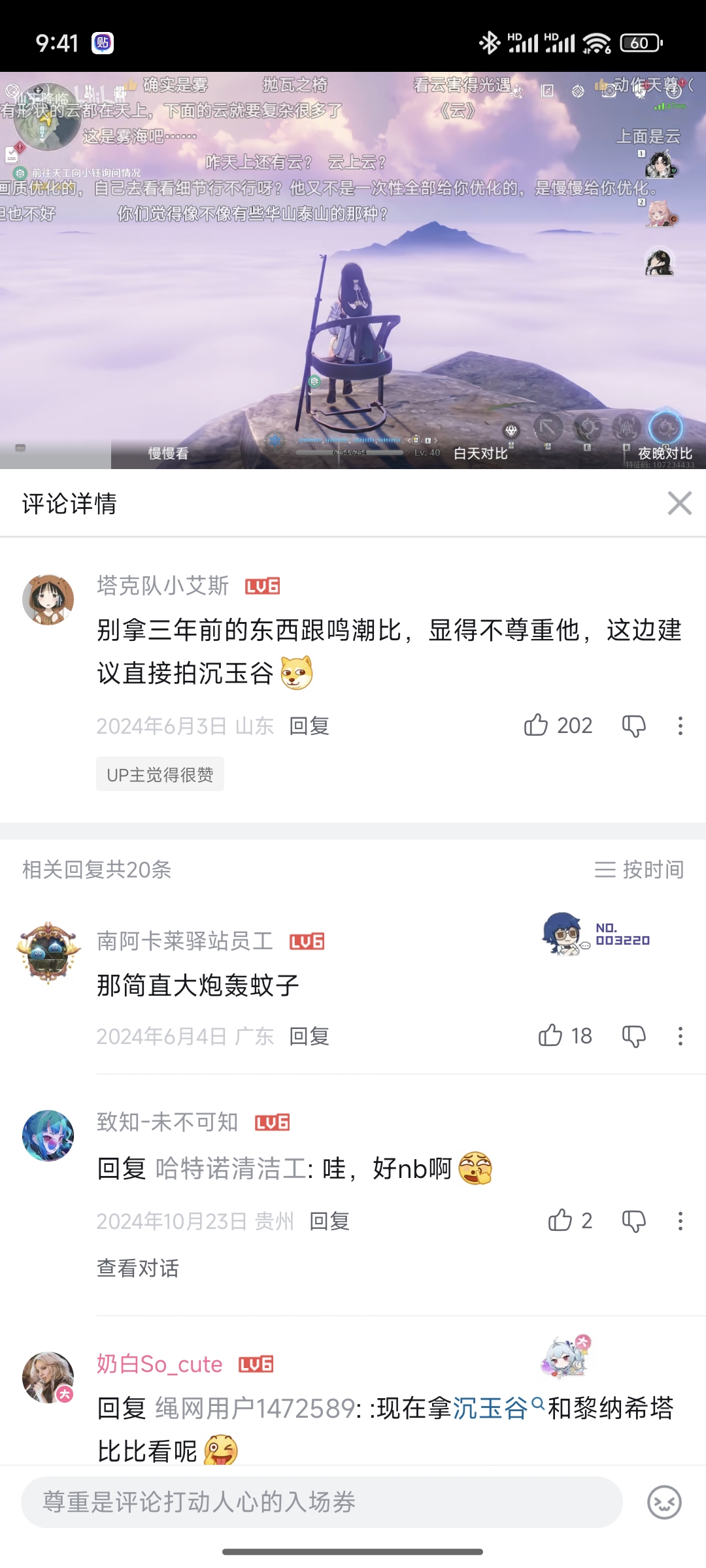
Task: Tap the video player area
Action: click(353, 294)
